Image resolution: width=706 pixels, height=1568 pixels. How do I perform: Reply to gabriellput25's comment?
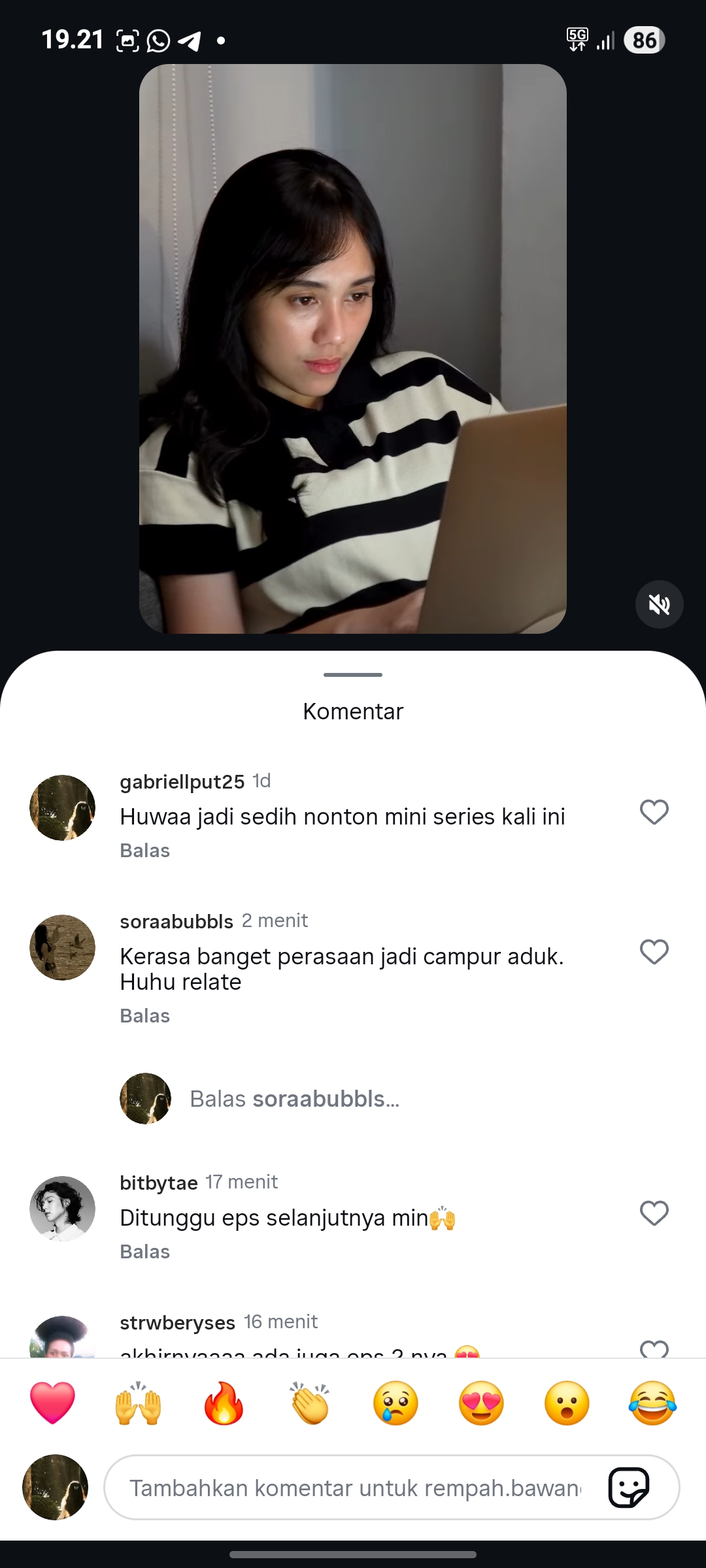[x=144, y=851]
